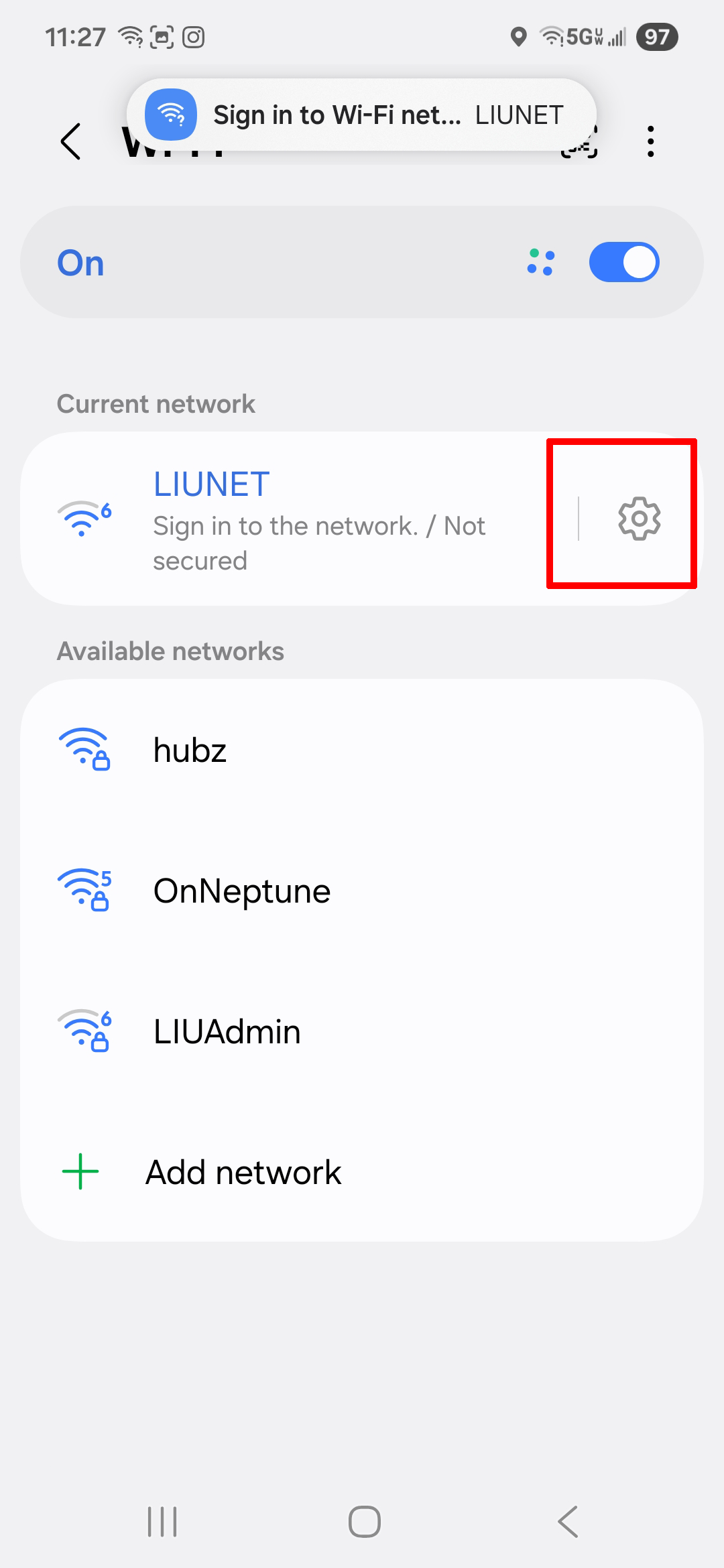Select the LIUNET network name
The image size is (724, 1568).
(211, 483)
